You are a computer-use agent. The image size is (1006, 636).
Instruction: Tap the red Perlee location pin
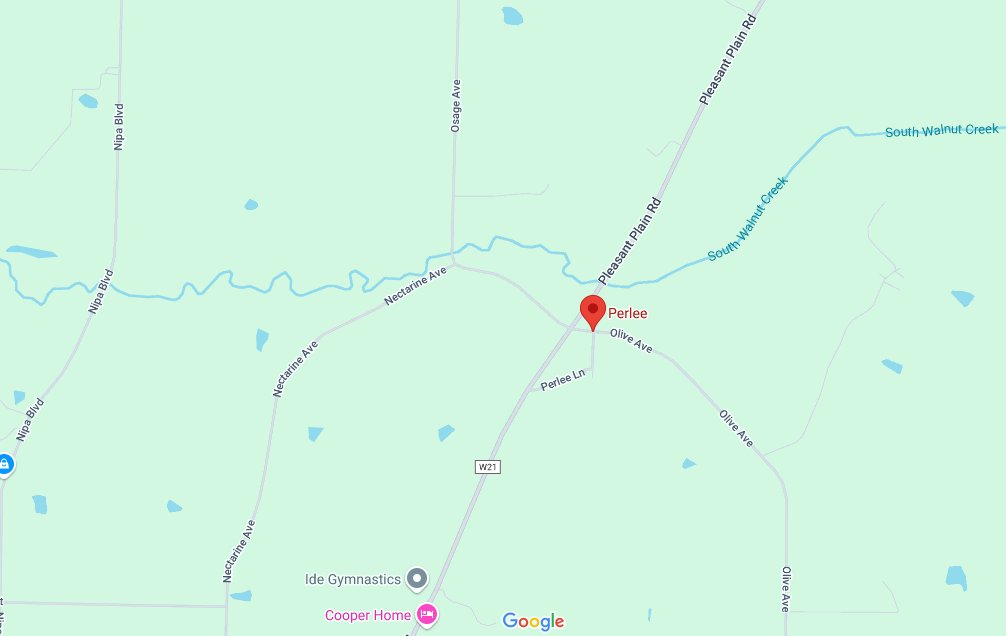592,311
